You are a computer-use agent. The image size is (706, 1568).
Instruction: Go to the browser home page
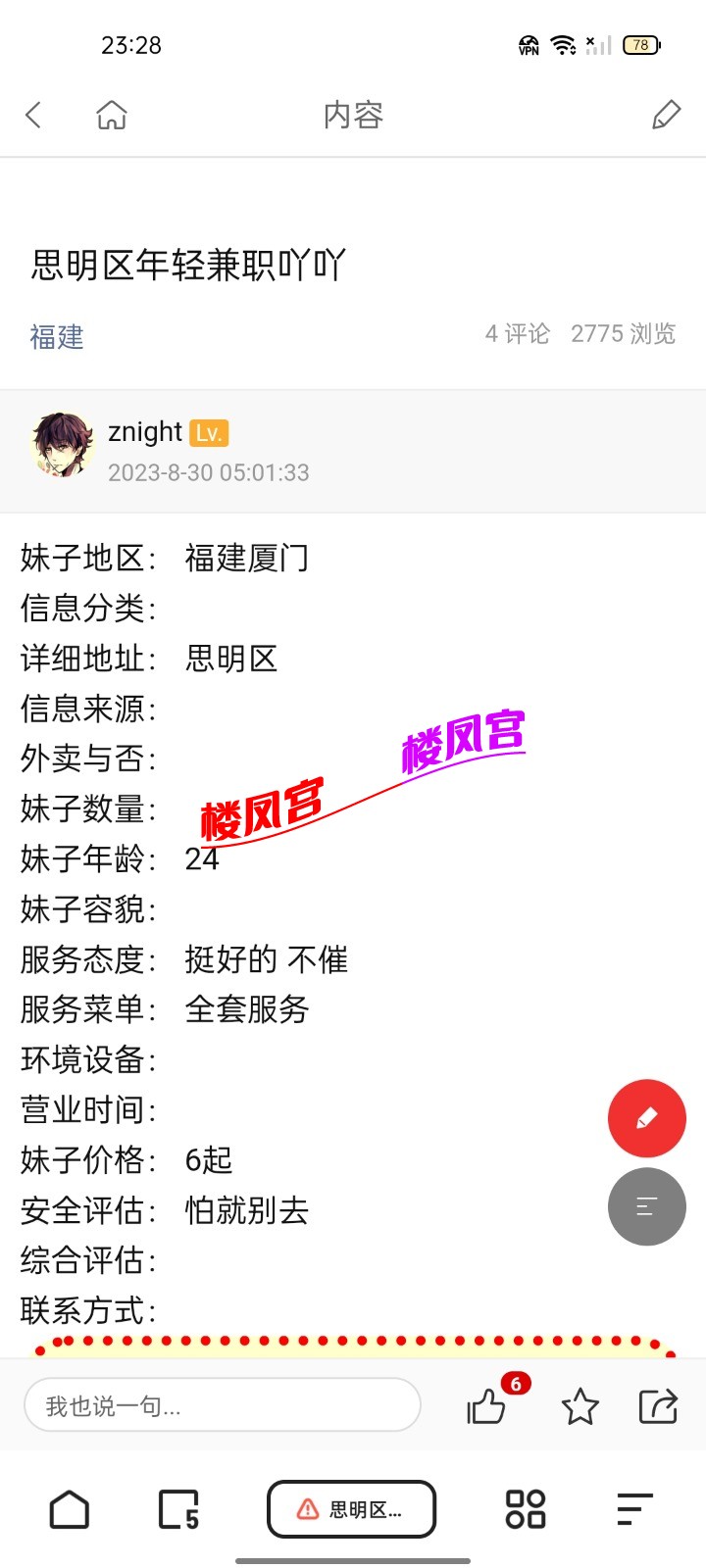[x=69, y=1509]
